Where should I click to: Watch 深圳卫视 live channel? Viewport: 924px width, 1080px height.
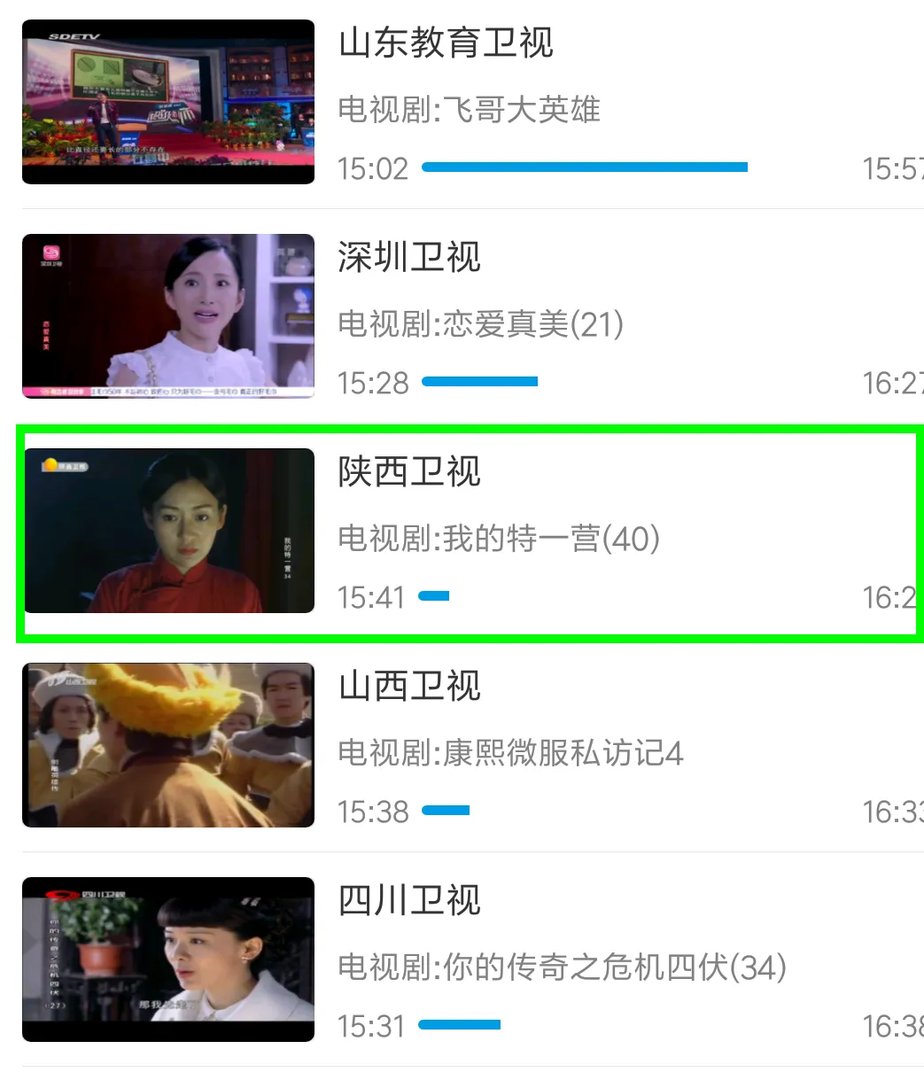click(409, 257)
